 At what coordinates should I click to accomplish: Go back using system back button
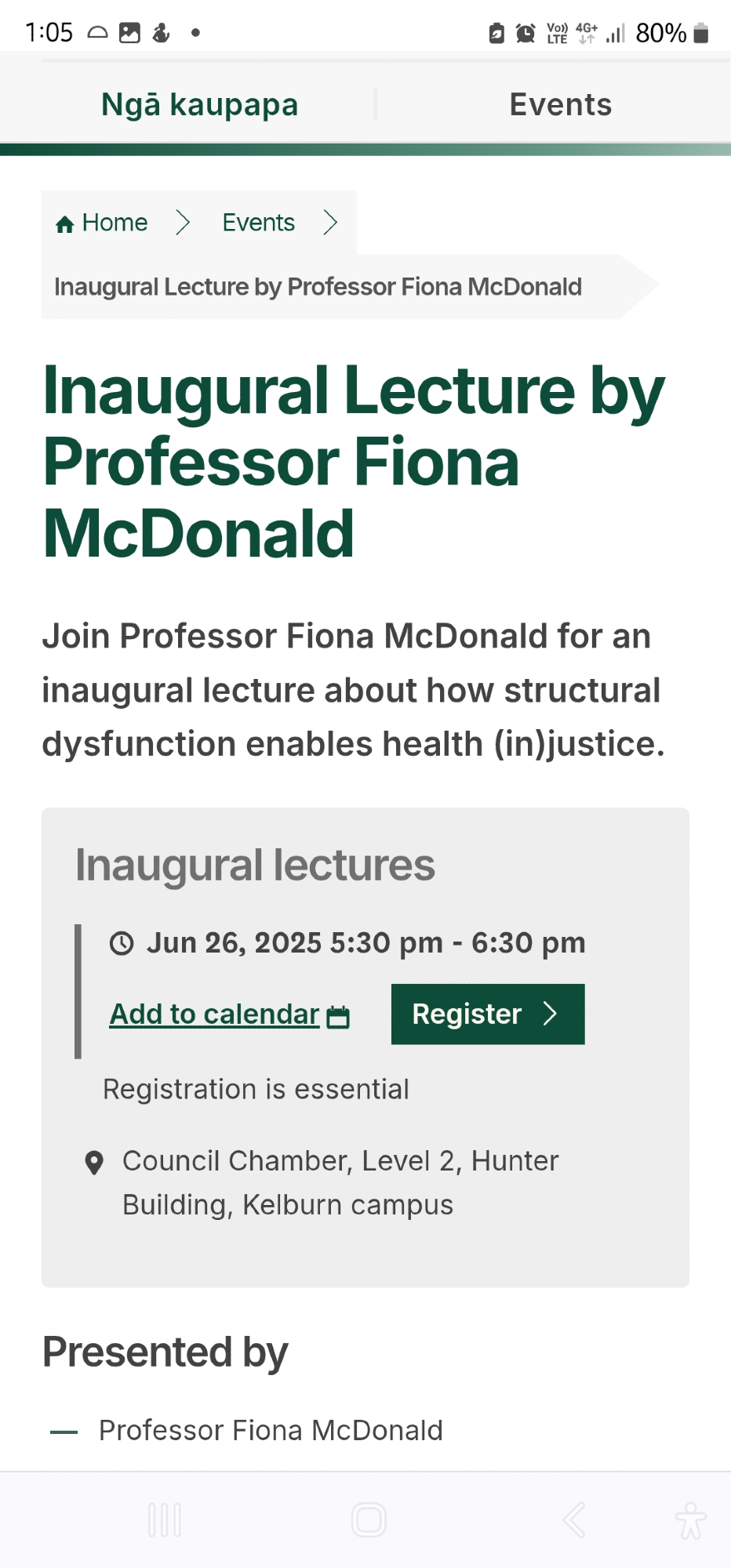[x=574, y=1520]
